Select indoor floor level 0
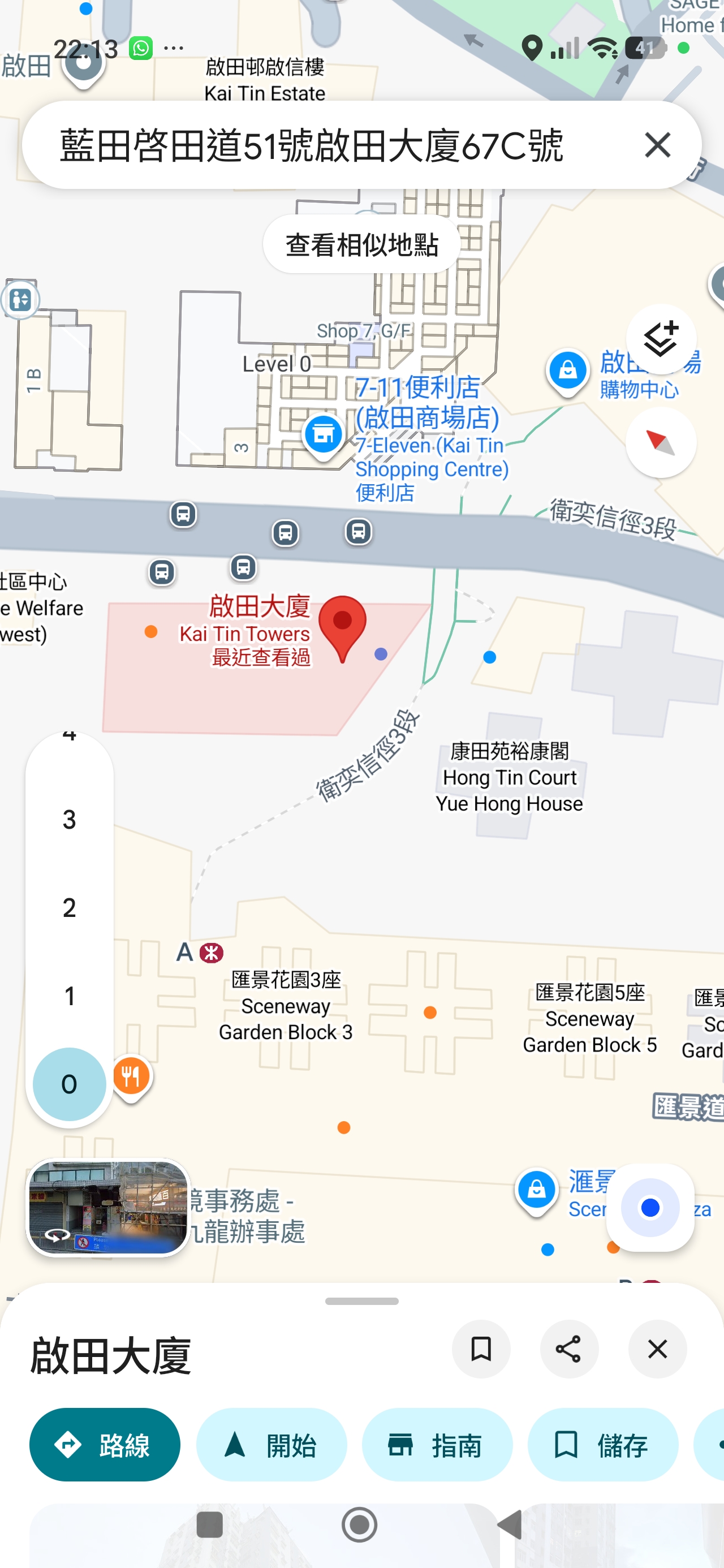This screenshot has height=1568, width=724. [x=70, y=1084]
